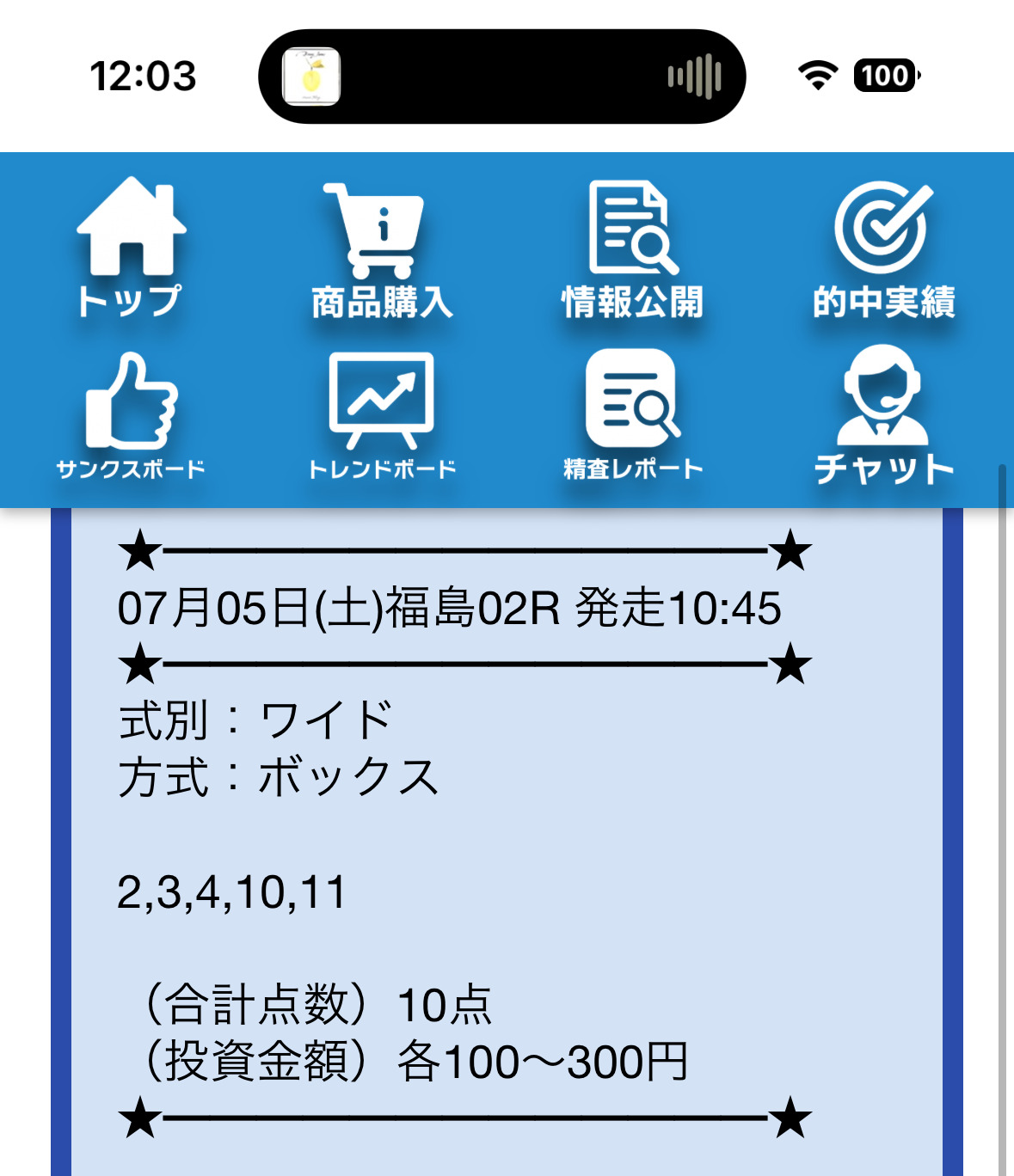The height and width of the screenshot is (1176, 1014).
Task: Go to トップ home page
Action: point(130,247)
